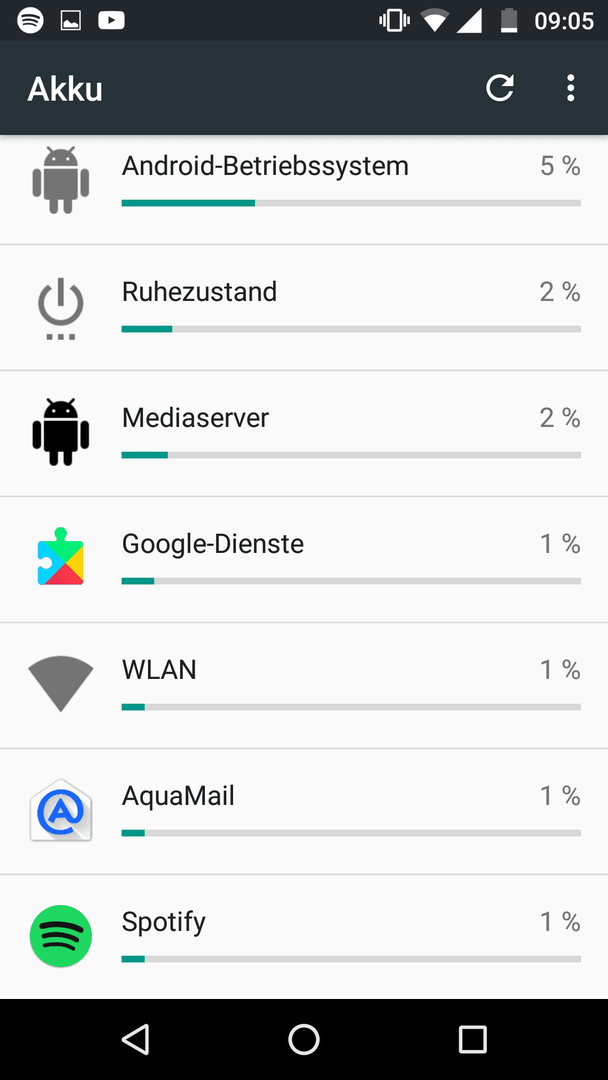
Task: Open the overflow menu in Akku
Action: pos(570,88)
